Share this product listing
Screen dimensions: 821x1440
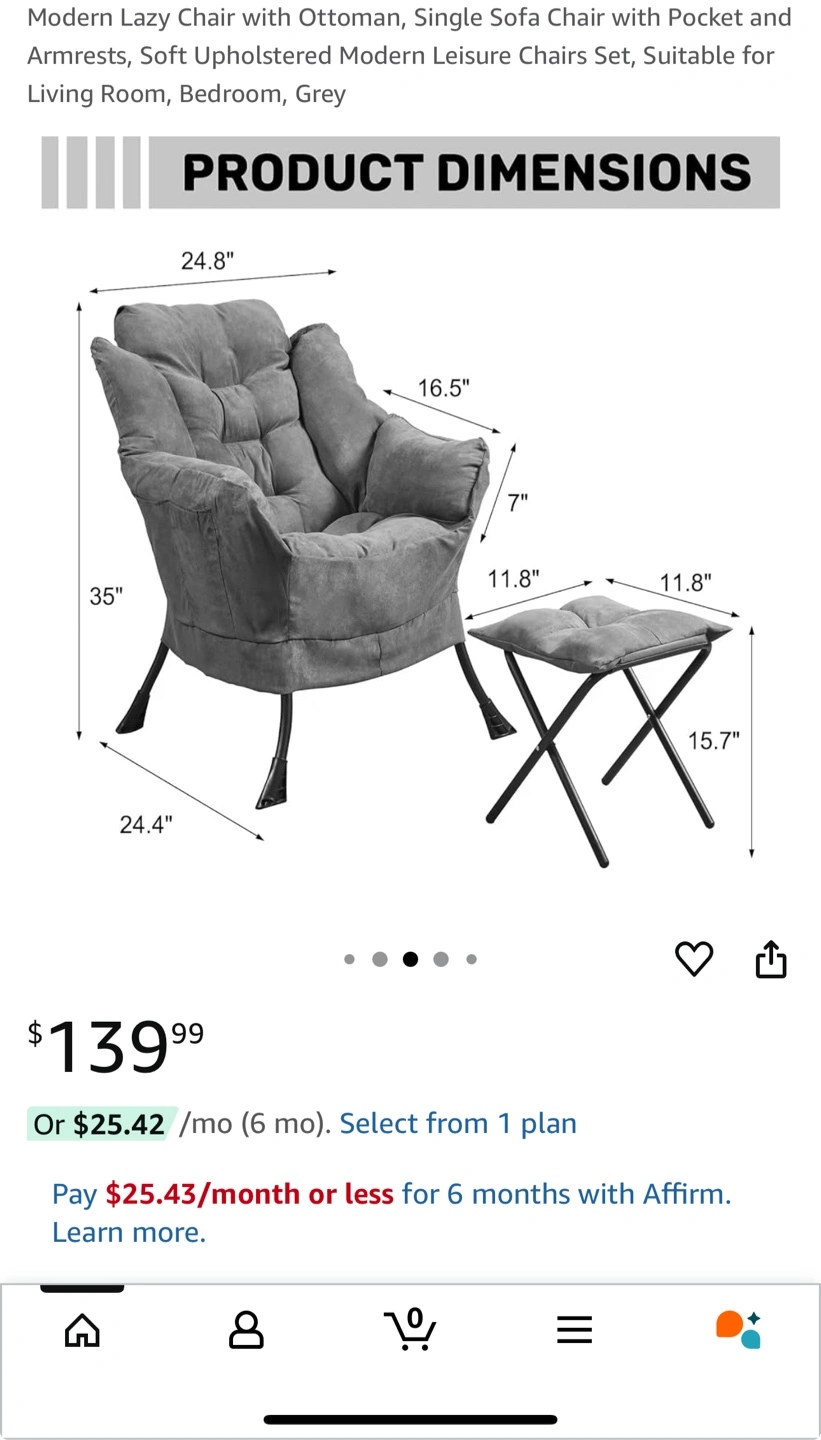(771, 959)
